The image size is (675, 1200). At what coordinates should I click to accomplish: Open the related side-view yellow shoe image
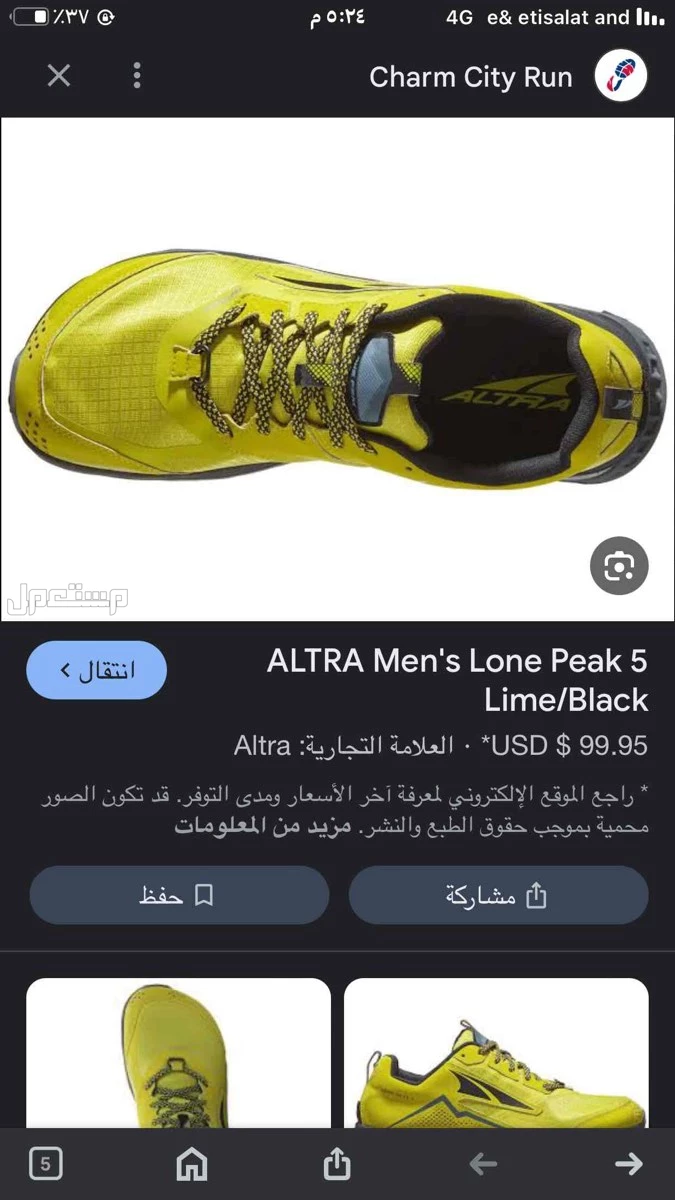[496, 1054]
